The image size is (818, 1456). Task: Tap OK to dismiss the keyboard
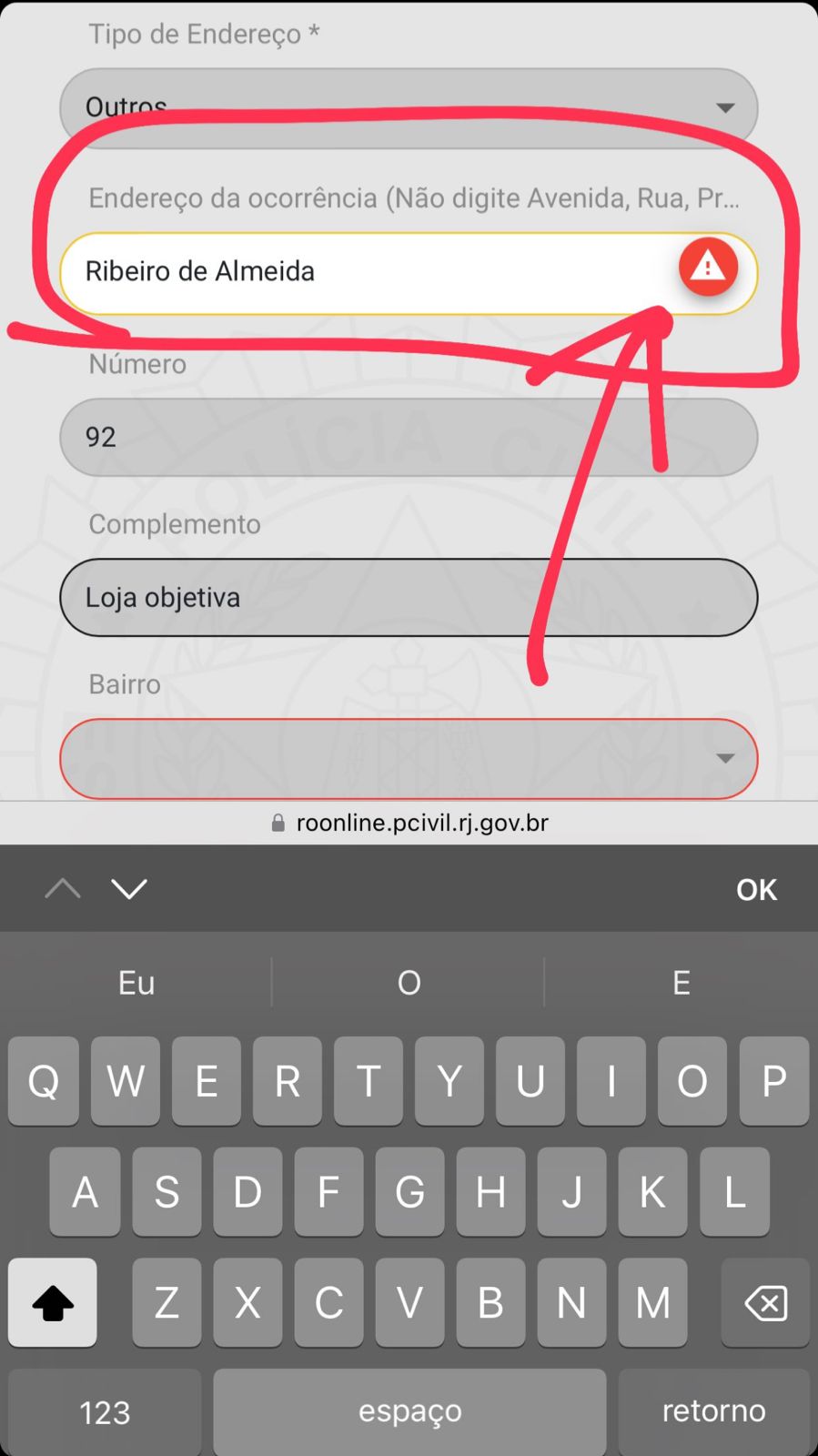(756, 889)
